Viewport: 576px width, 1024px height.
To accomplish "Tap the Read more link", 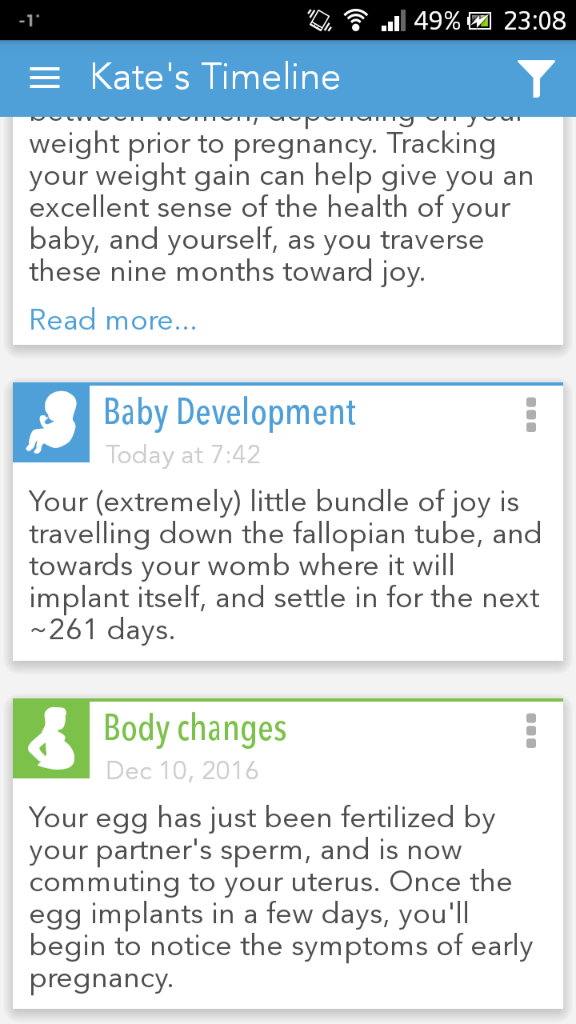I will point(113,320).
